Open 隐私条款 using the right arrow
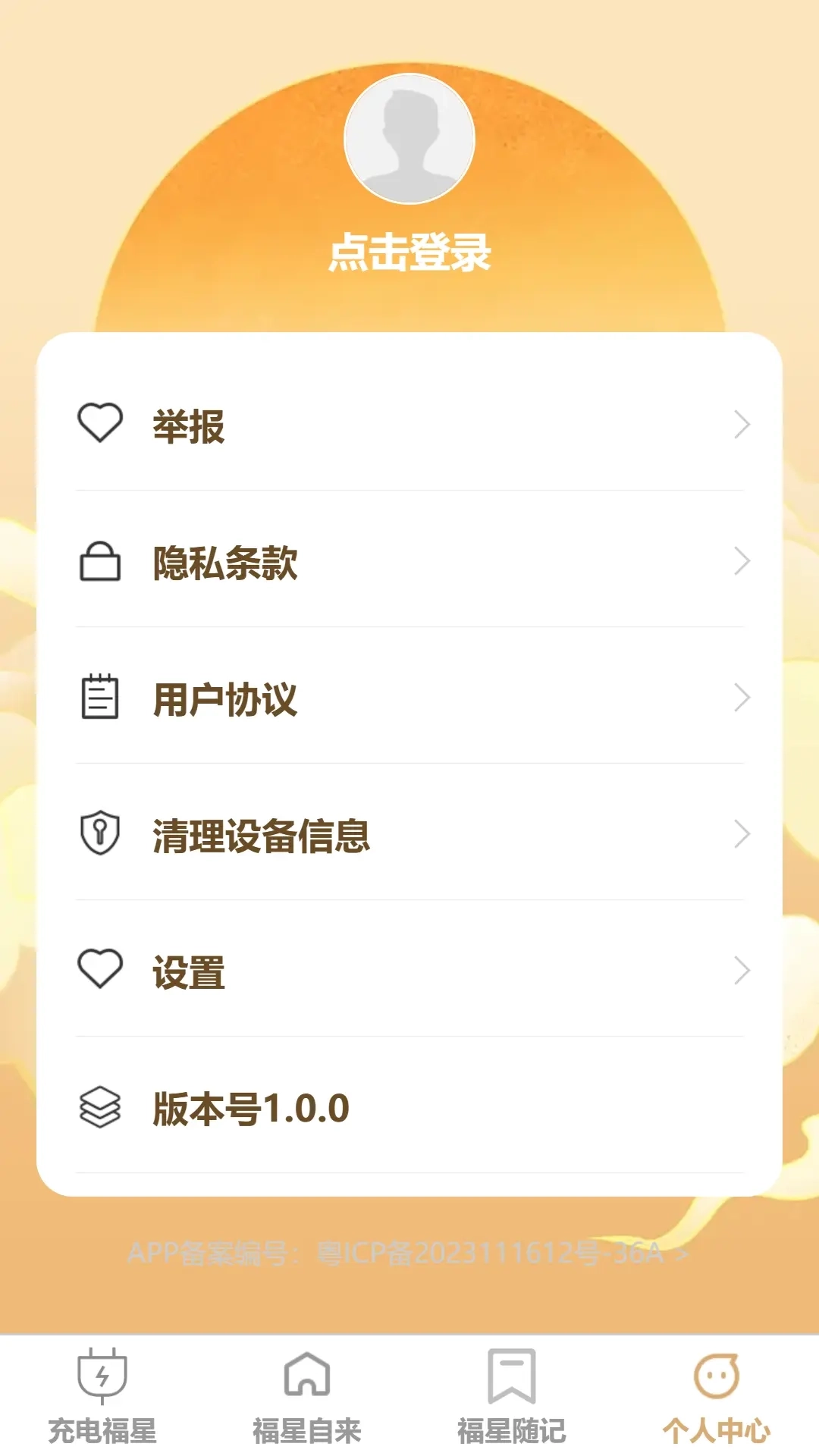This screenshot has height=1456, width=819. (x=742, y=562)
